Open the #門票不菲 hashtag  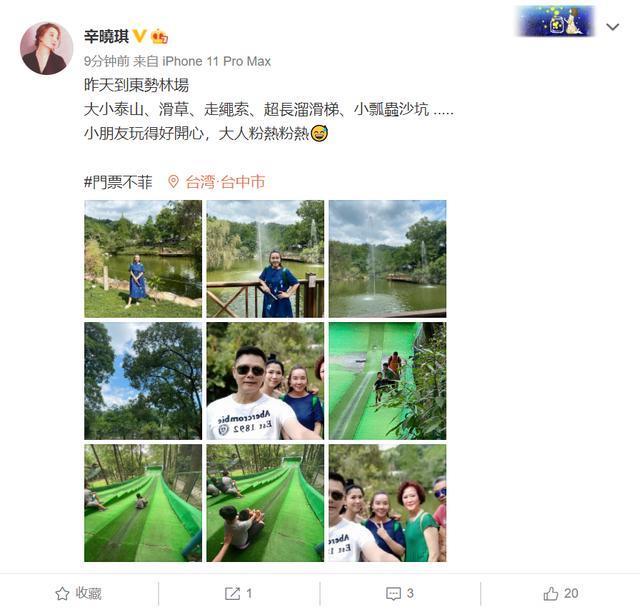click(118, 182)
